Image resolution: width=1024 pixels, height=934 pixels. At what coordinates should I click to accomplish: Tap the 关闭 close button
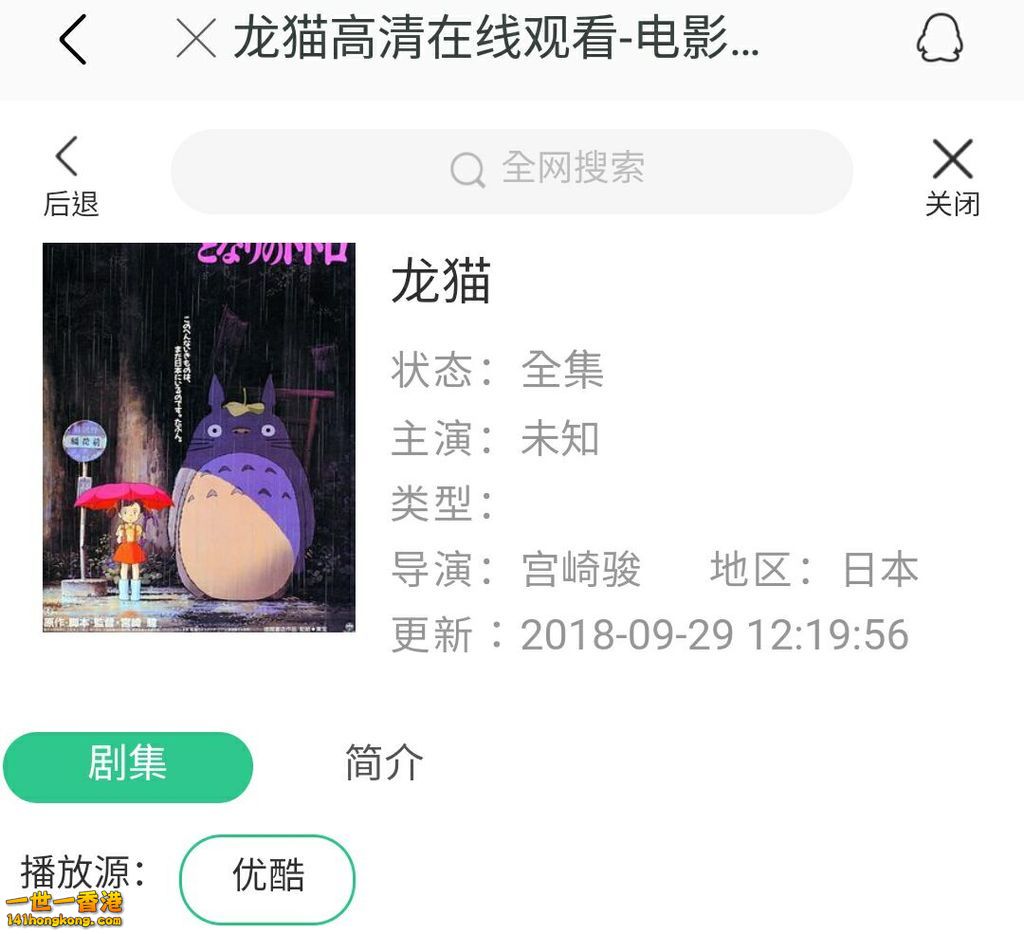tap(951, 177)
